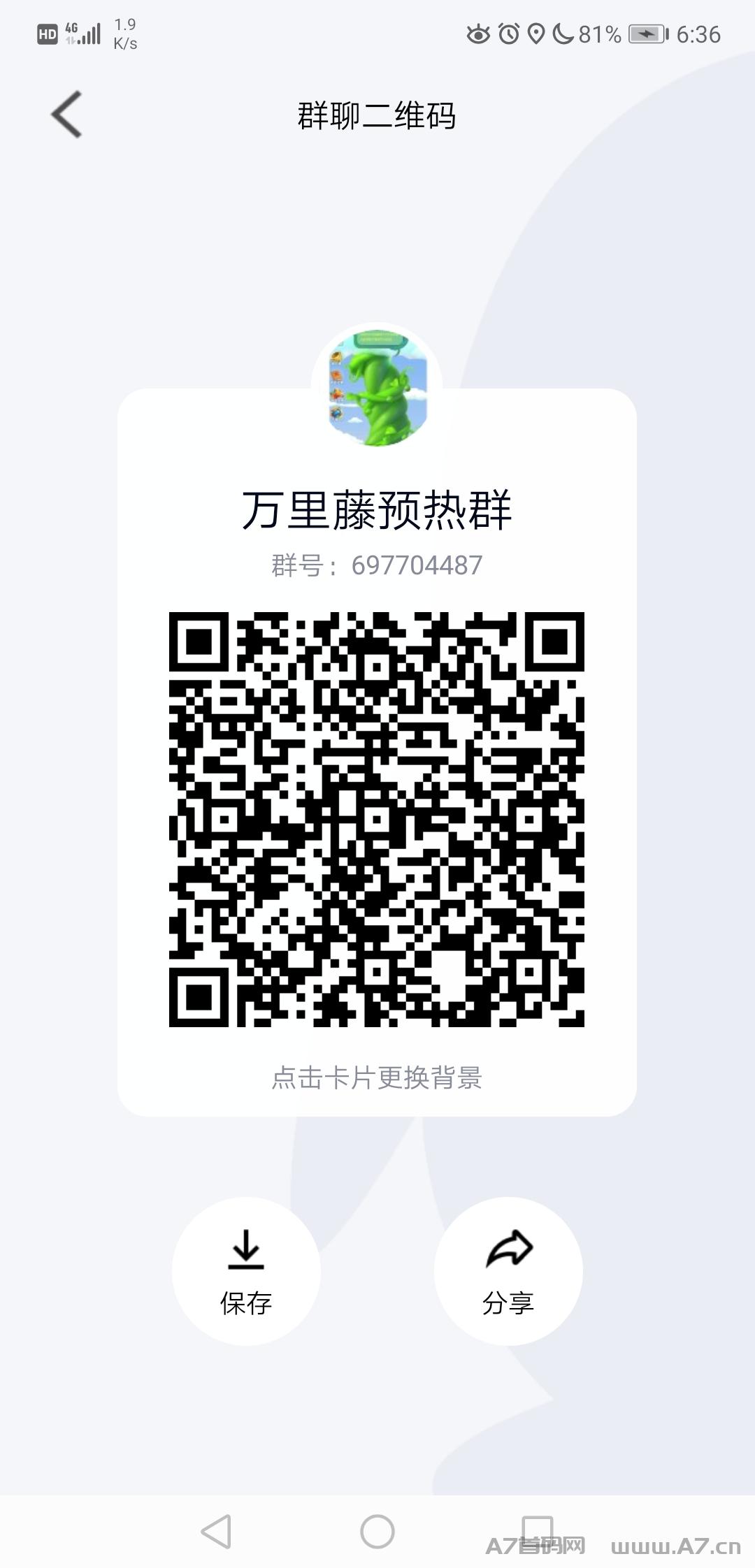Tap the QR card to change background

377,752
